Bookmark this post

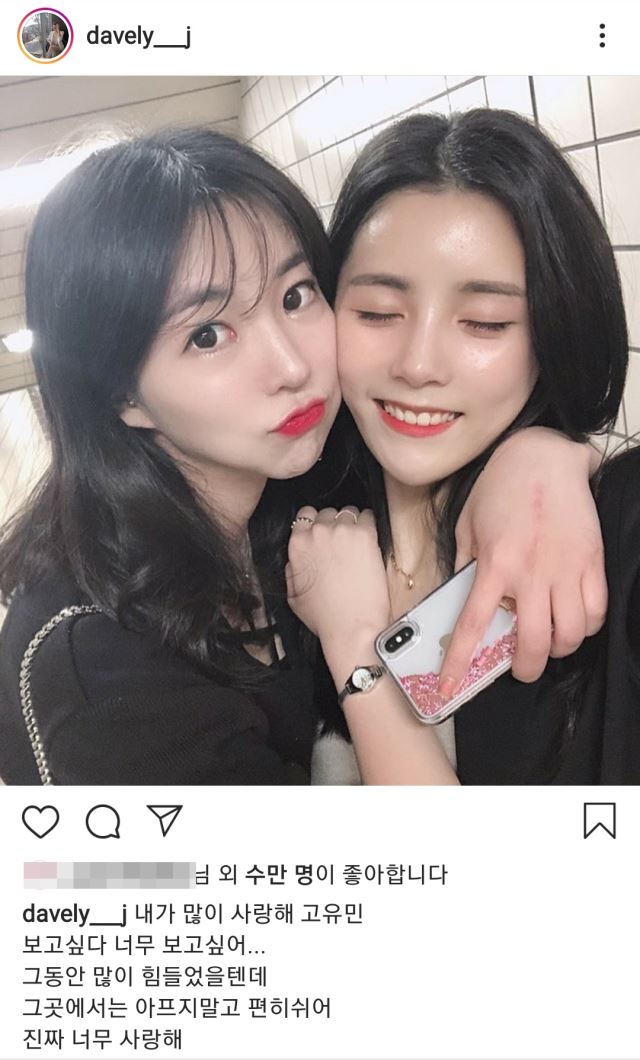(x=599, y=821)
